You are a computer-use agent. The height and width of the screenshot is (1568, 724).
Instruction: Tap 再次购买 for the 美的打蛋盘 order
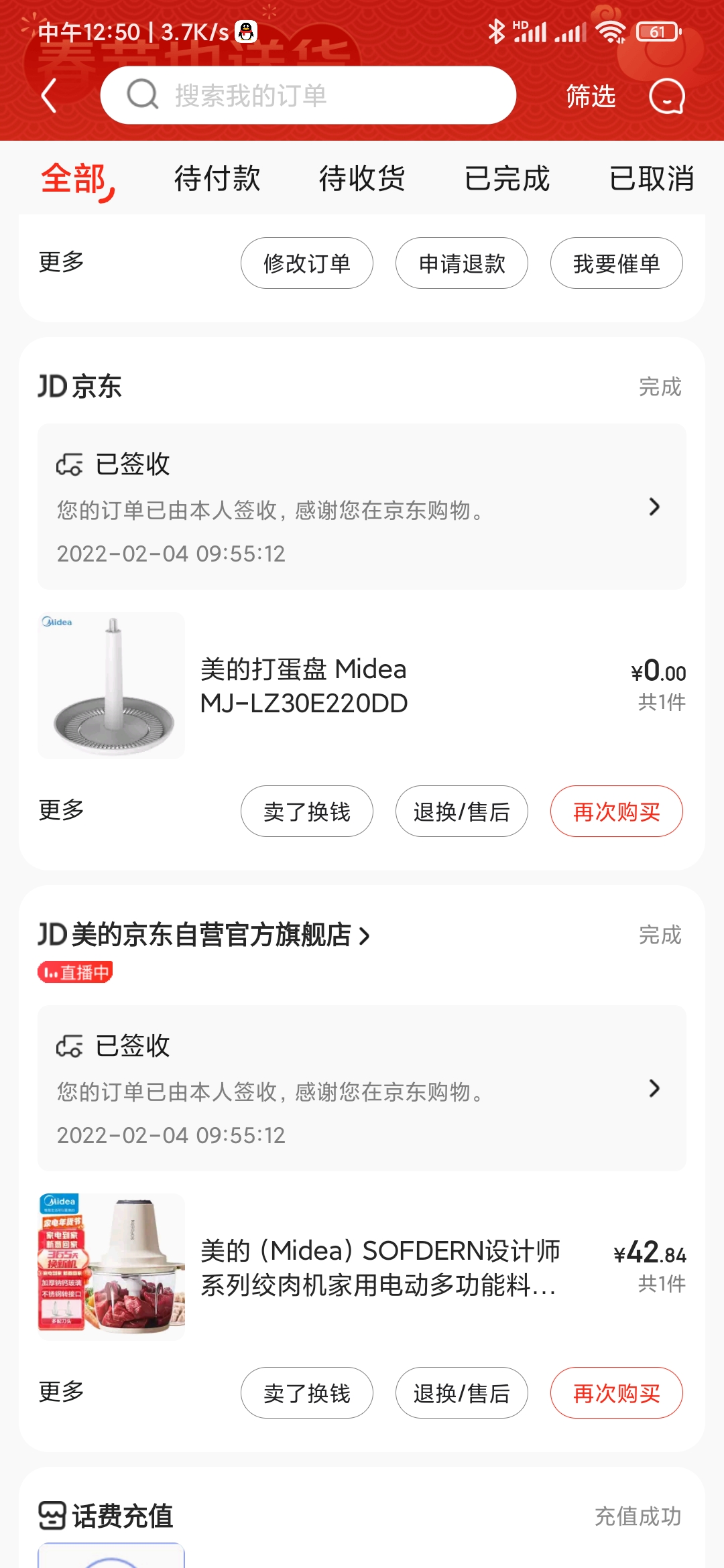(617, 811)
